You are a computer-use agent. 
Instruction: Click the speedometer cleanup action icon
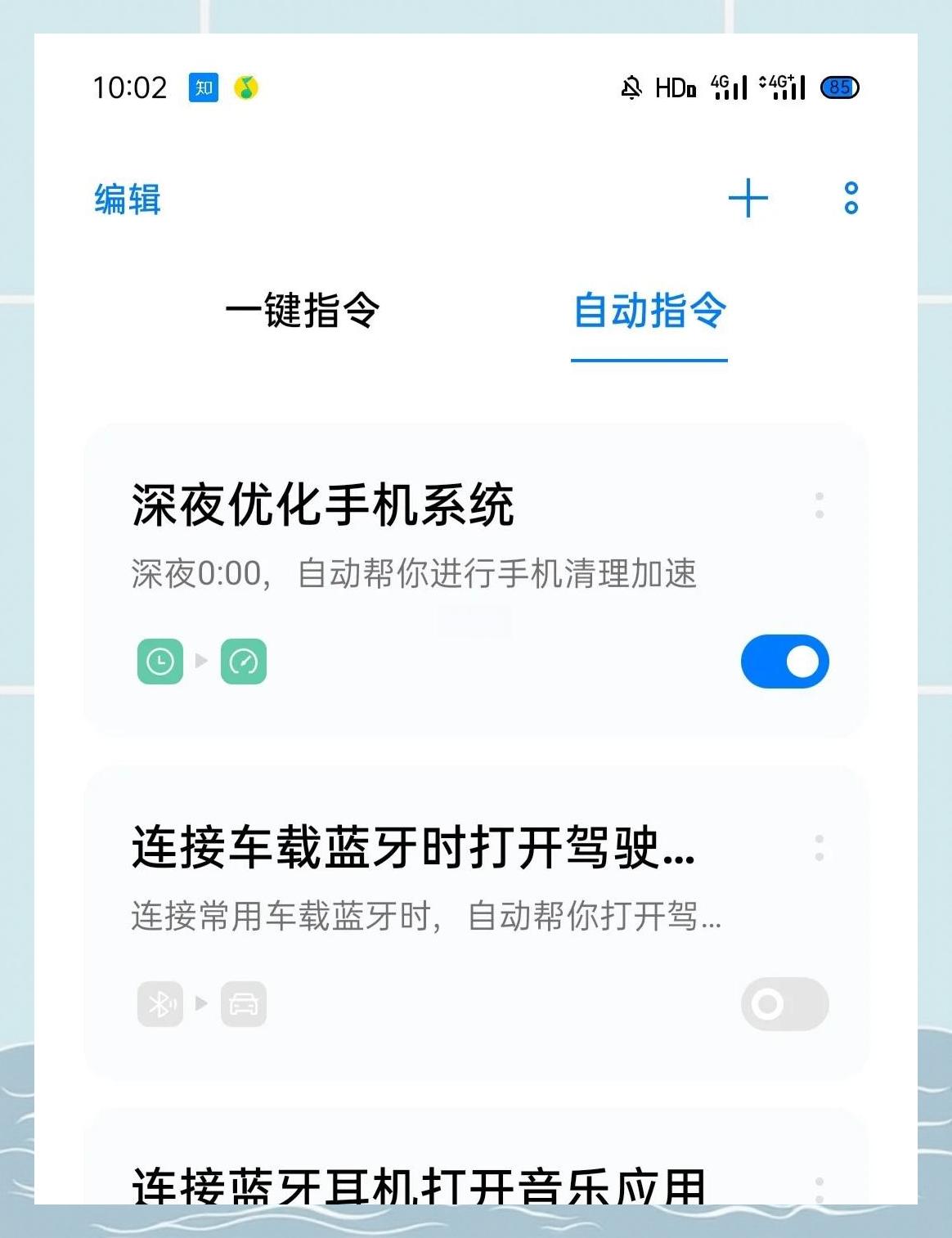pos(244,661)
